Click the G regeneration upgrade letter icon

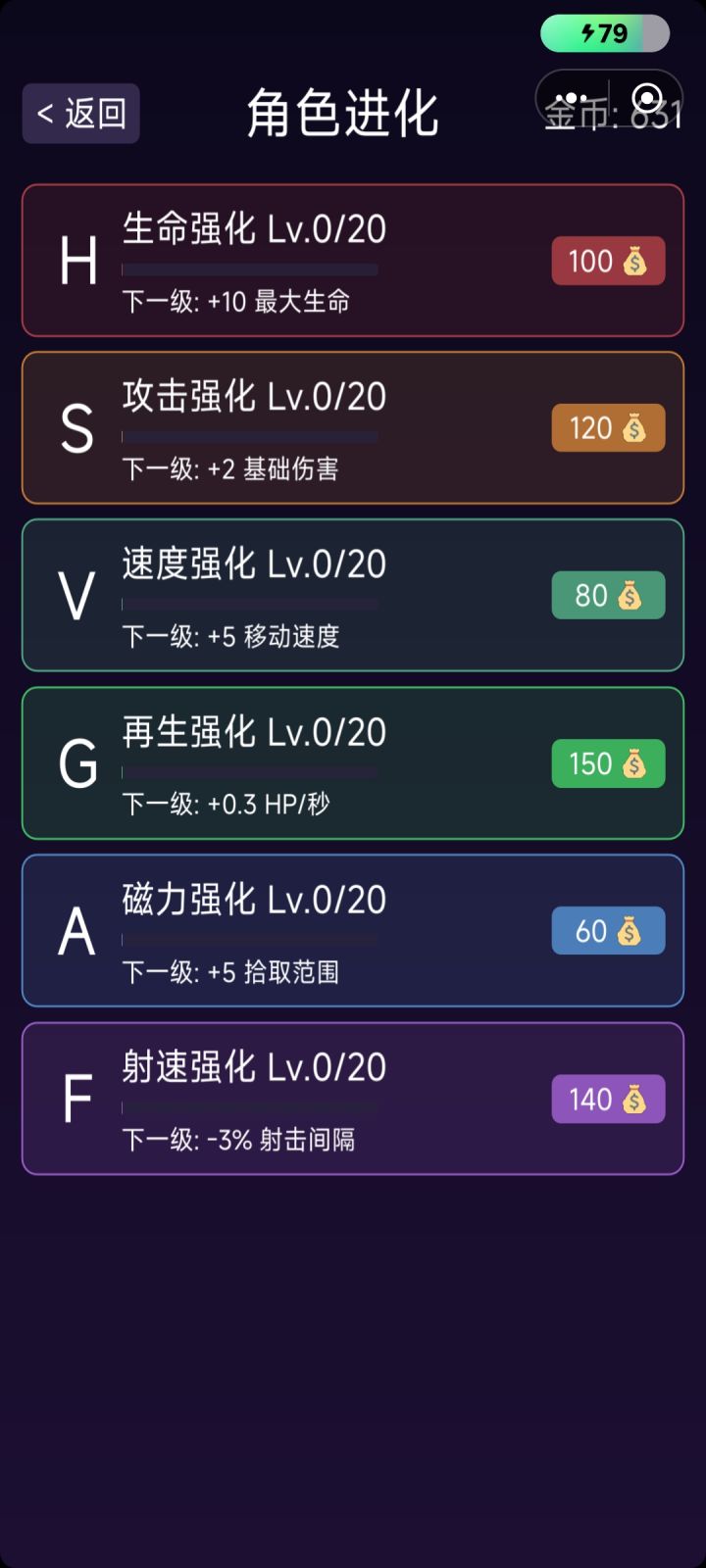tap(76, 763)
